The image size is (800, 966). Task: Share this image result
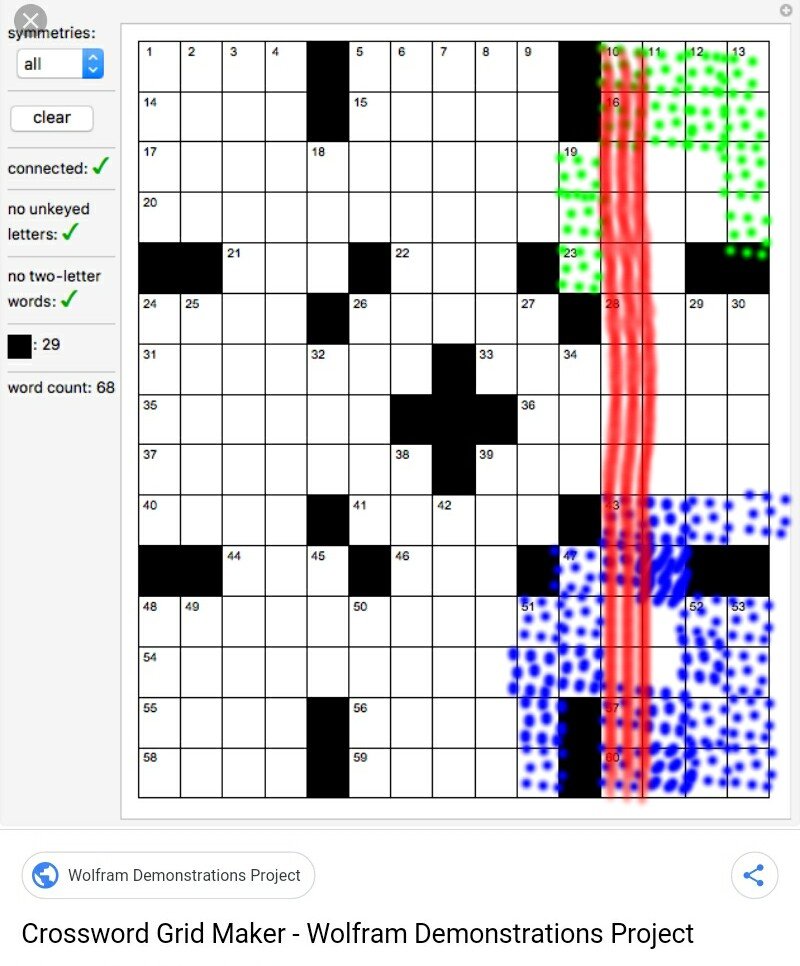[x=754, y=876]
